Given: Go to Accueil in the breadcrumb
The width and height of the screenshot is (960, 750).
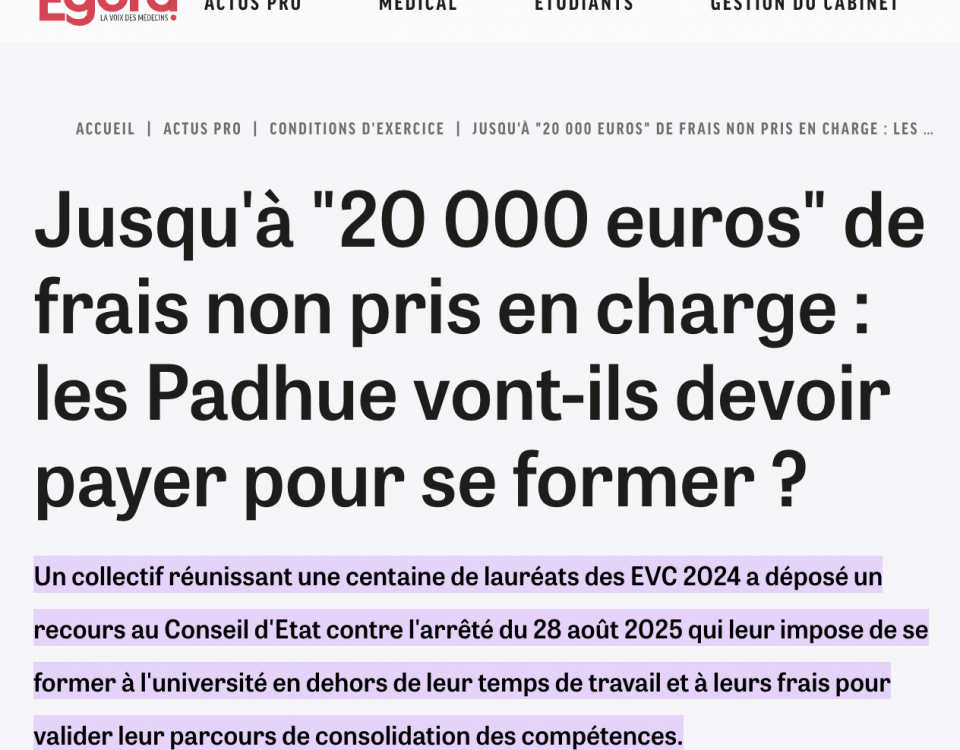Looking at the screenshot, I should tap(105, 129).
